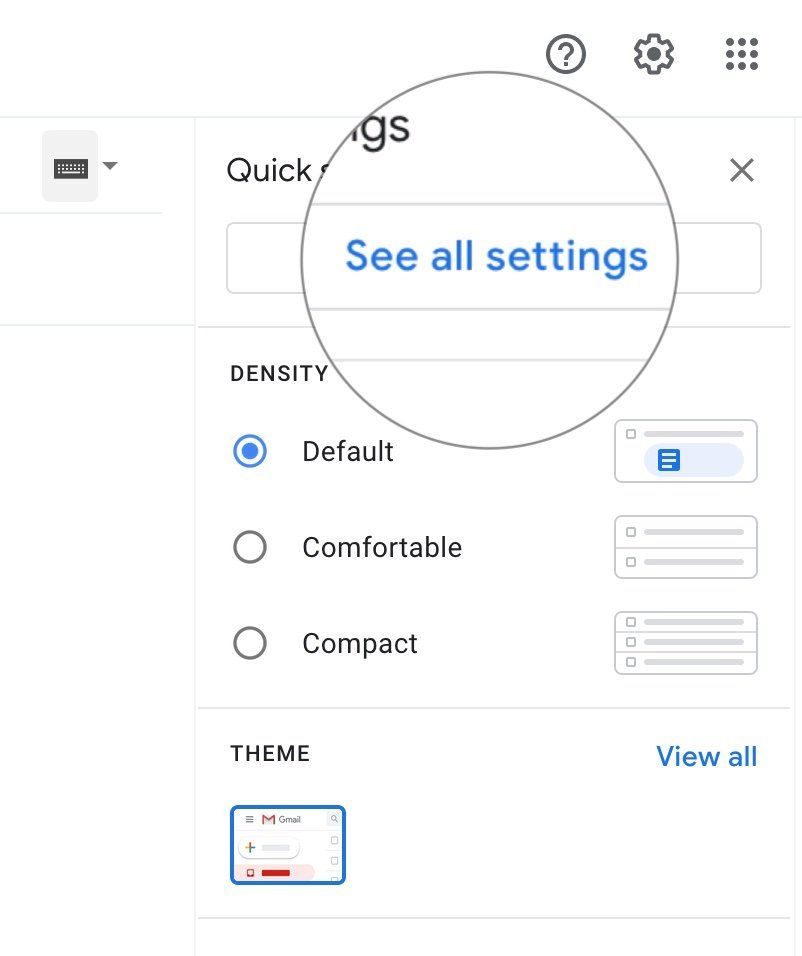The width and height of the screenshot is (802, 956).
Task: Select the Comfortable density option
Action: tap(250, 547)
